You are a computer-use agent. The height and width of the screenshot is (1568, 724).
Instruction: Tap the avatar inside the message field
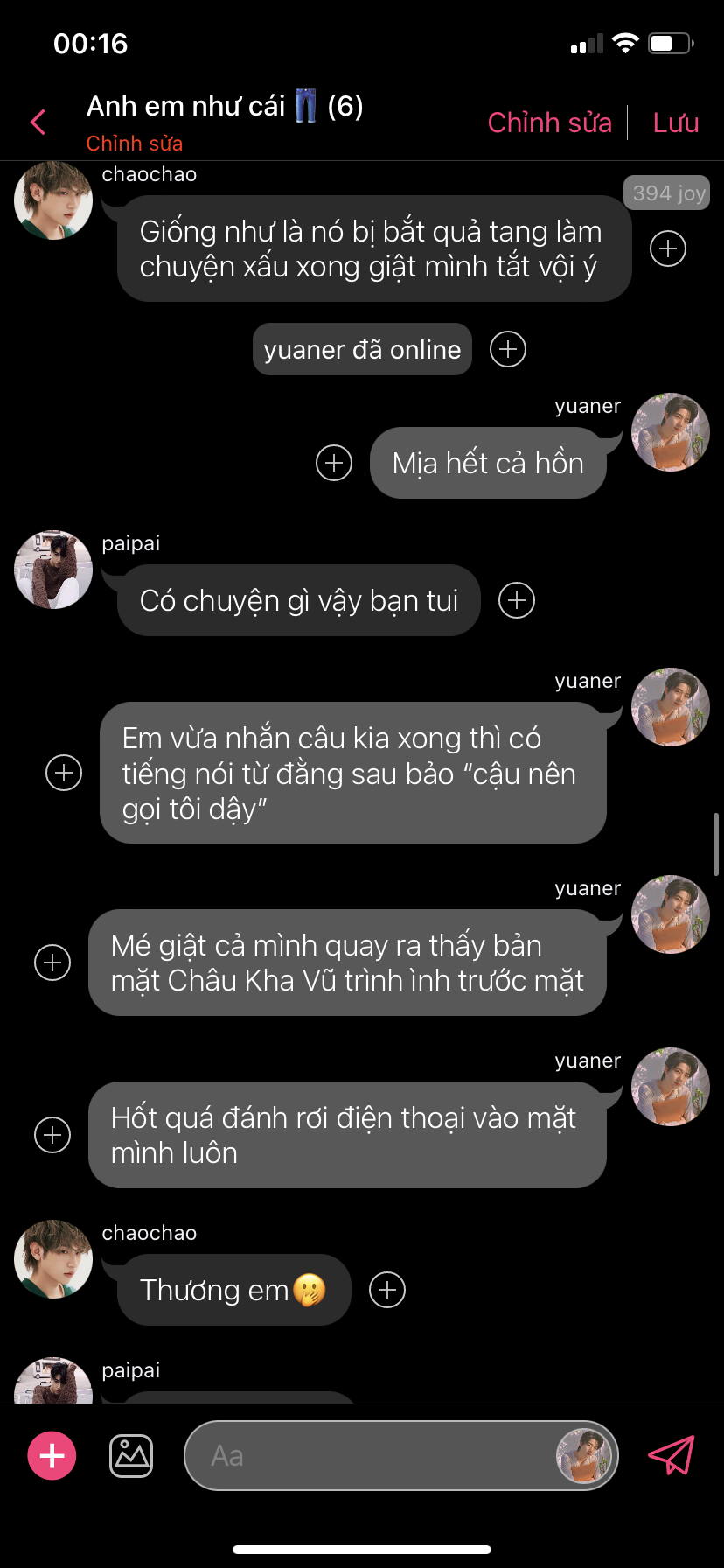tap(583, 1455)
